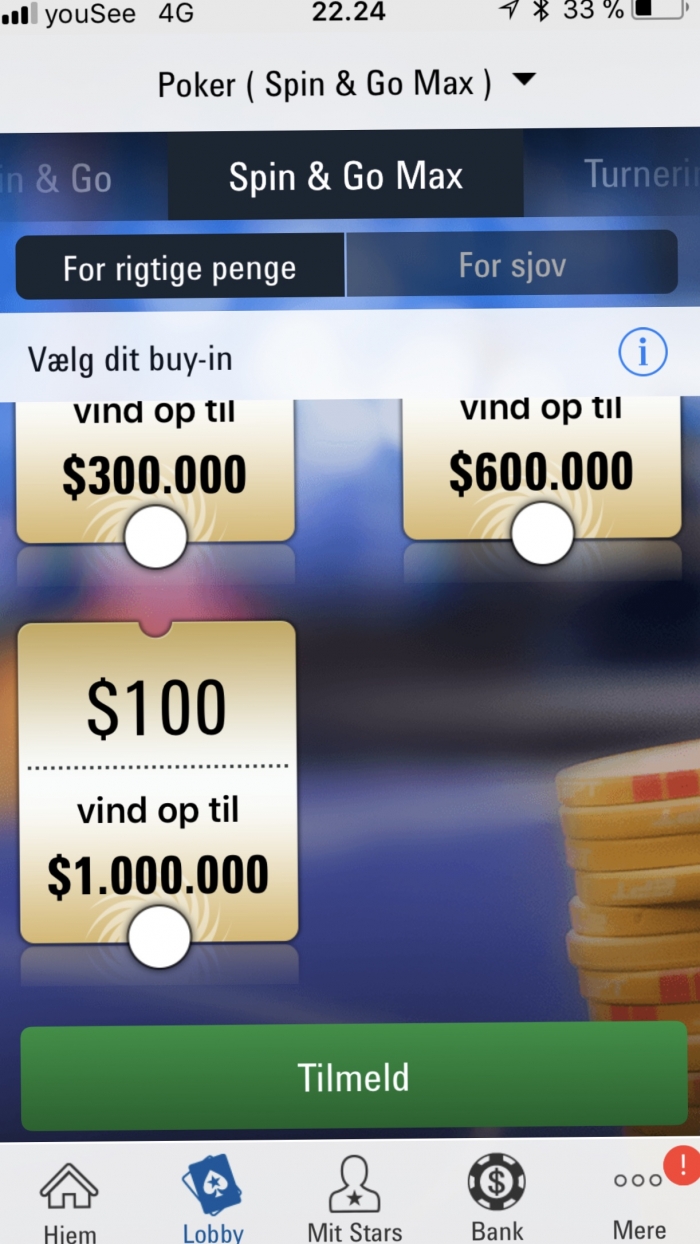The height and width of the screenshot is (1244, 700).
Task: Open the Mere menu tab
Action: click(639, 1198)
